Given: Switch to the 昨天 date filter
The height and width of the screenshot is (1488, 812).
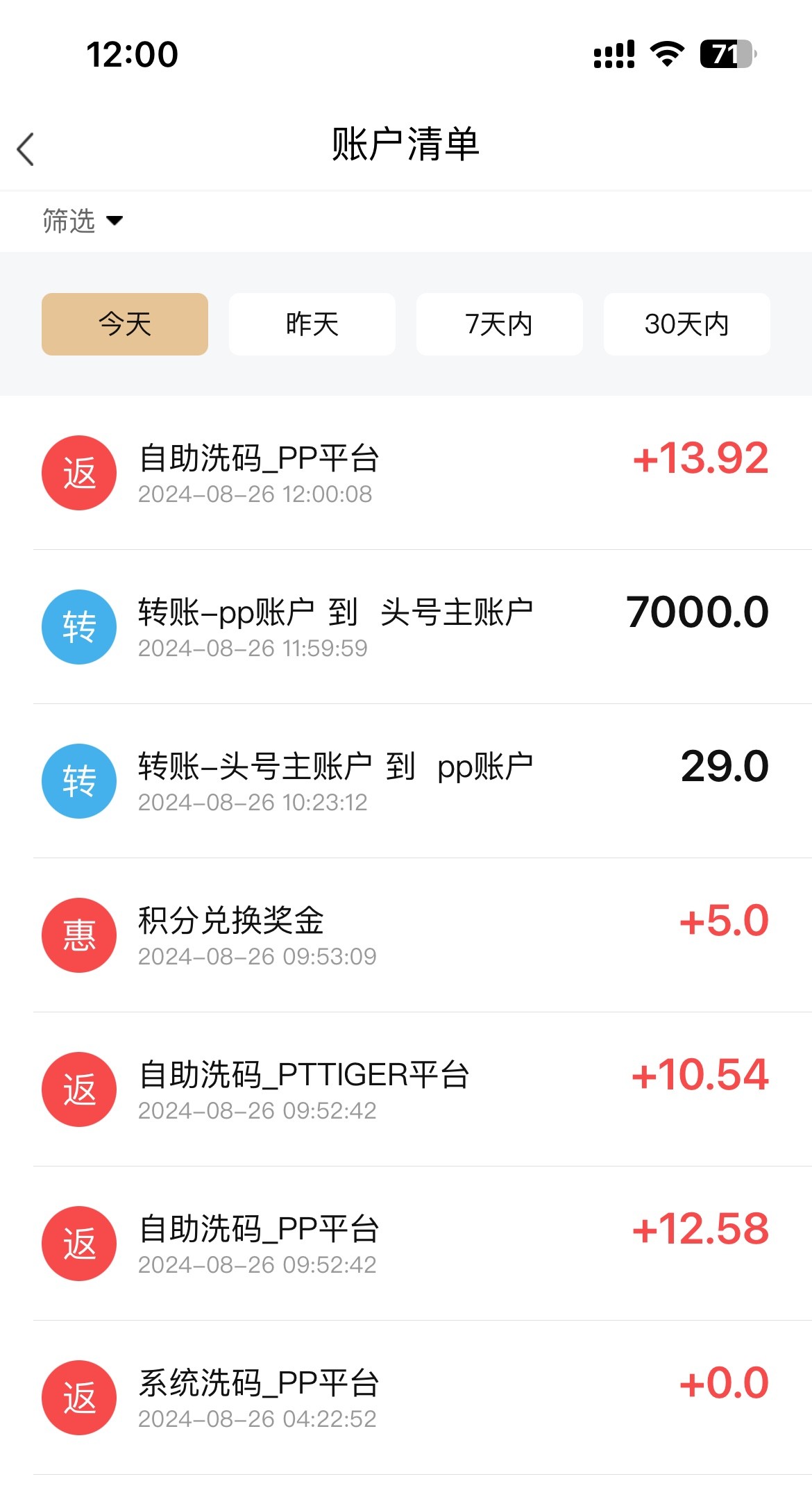Looking at the screenshot, I should pyautogui.click(x=312, y=324).
